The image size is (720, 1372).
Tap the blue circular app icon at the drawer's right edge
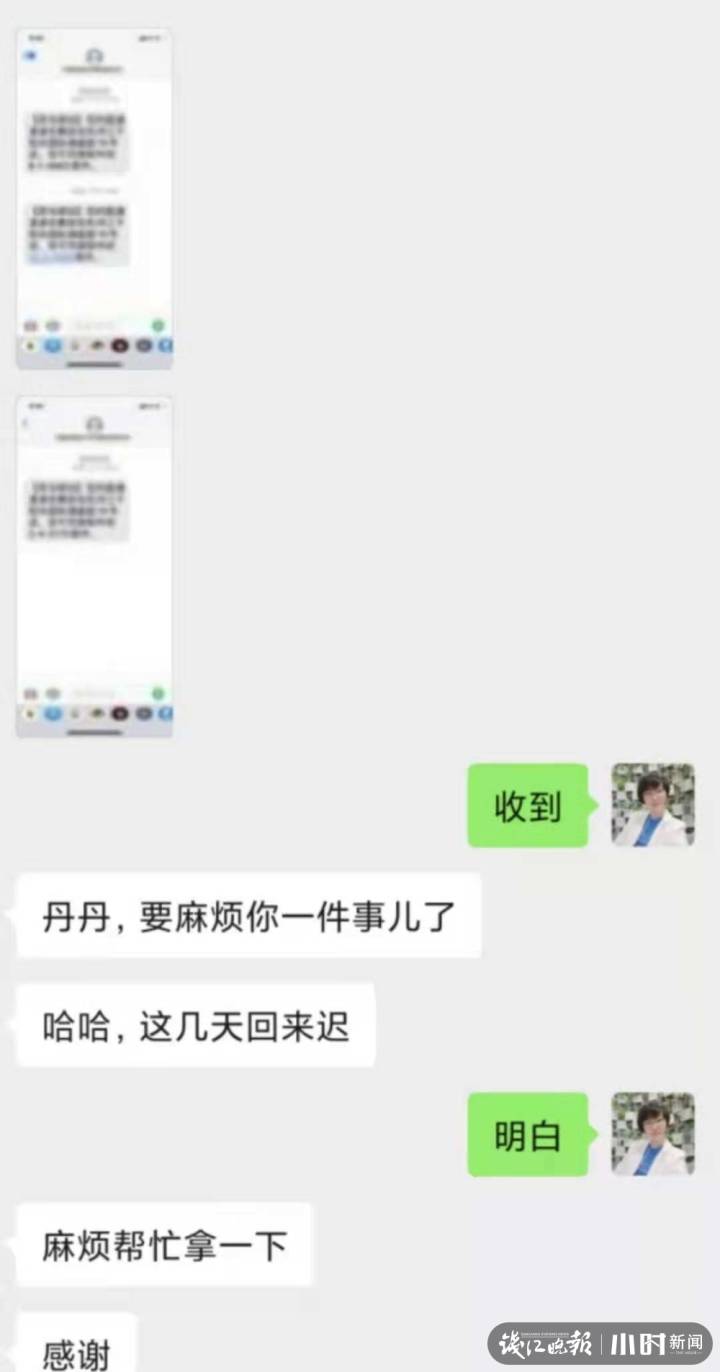[165, 712]
